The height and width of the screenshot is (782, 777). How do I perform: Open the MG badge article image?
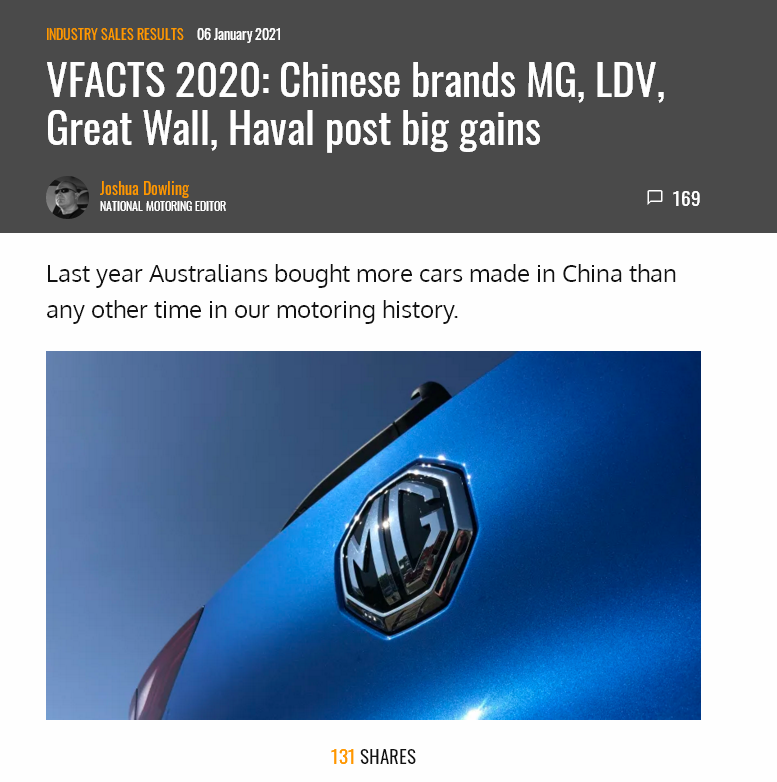(373, 535)
